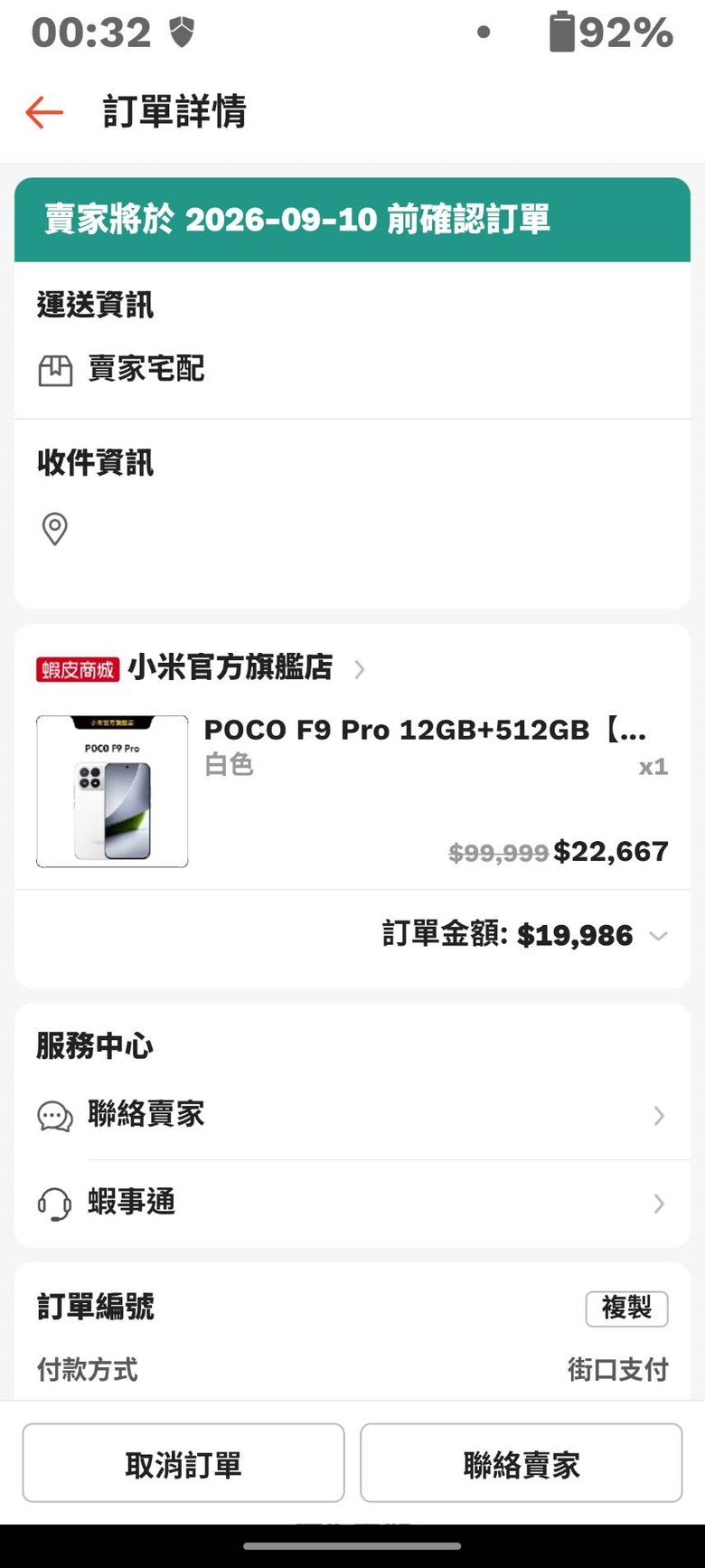Viewport: 705px width, 1568px height.
Task: Expand the 訂單金額 breakdown chevron
Action: click(x=659, y=936)
